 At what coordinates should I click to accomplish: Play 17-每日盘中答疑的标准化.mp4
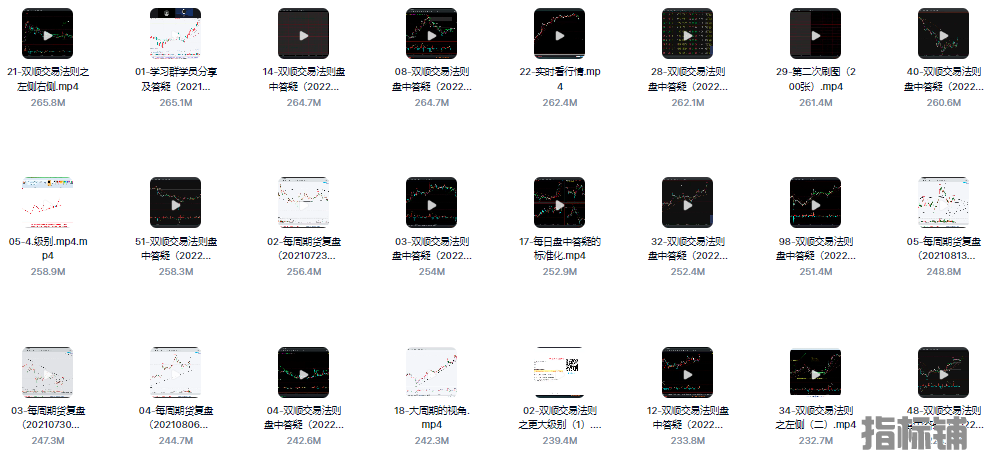(559, 203)
